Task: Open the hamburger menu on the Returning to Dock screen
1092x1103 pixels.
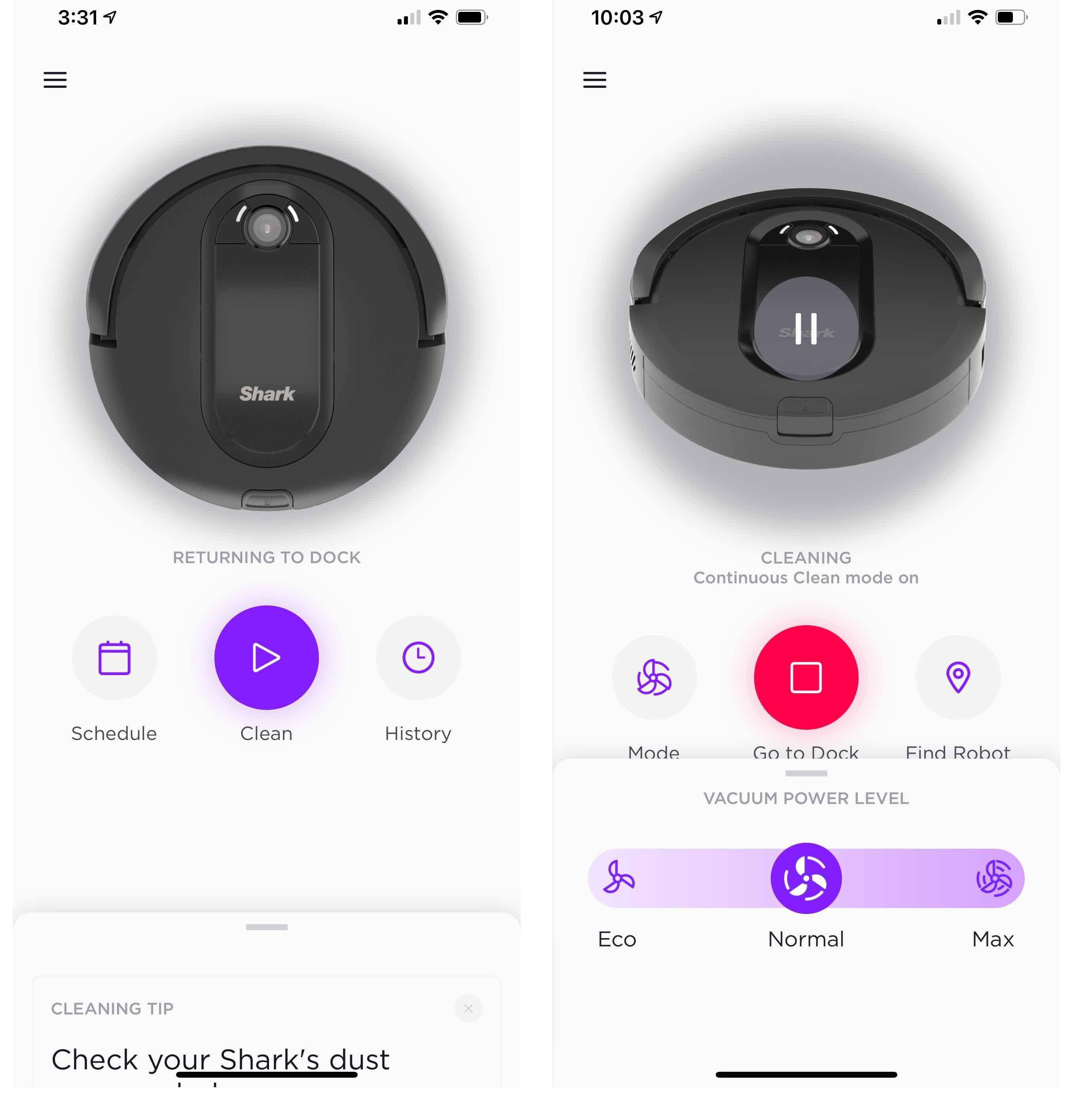Action: tap(55, 79)
